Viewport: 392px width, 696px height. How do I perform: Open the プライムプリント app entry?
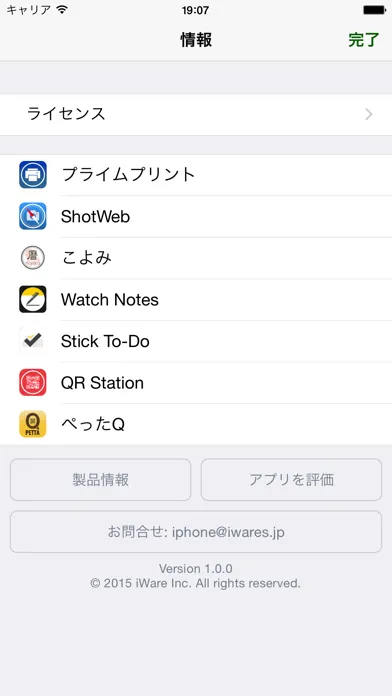click(196, 175)
